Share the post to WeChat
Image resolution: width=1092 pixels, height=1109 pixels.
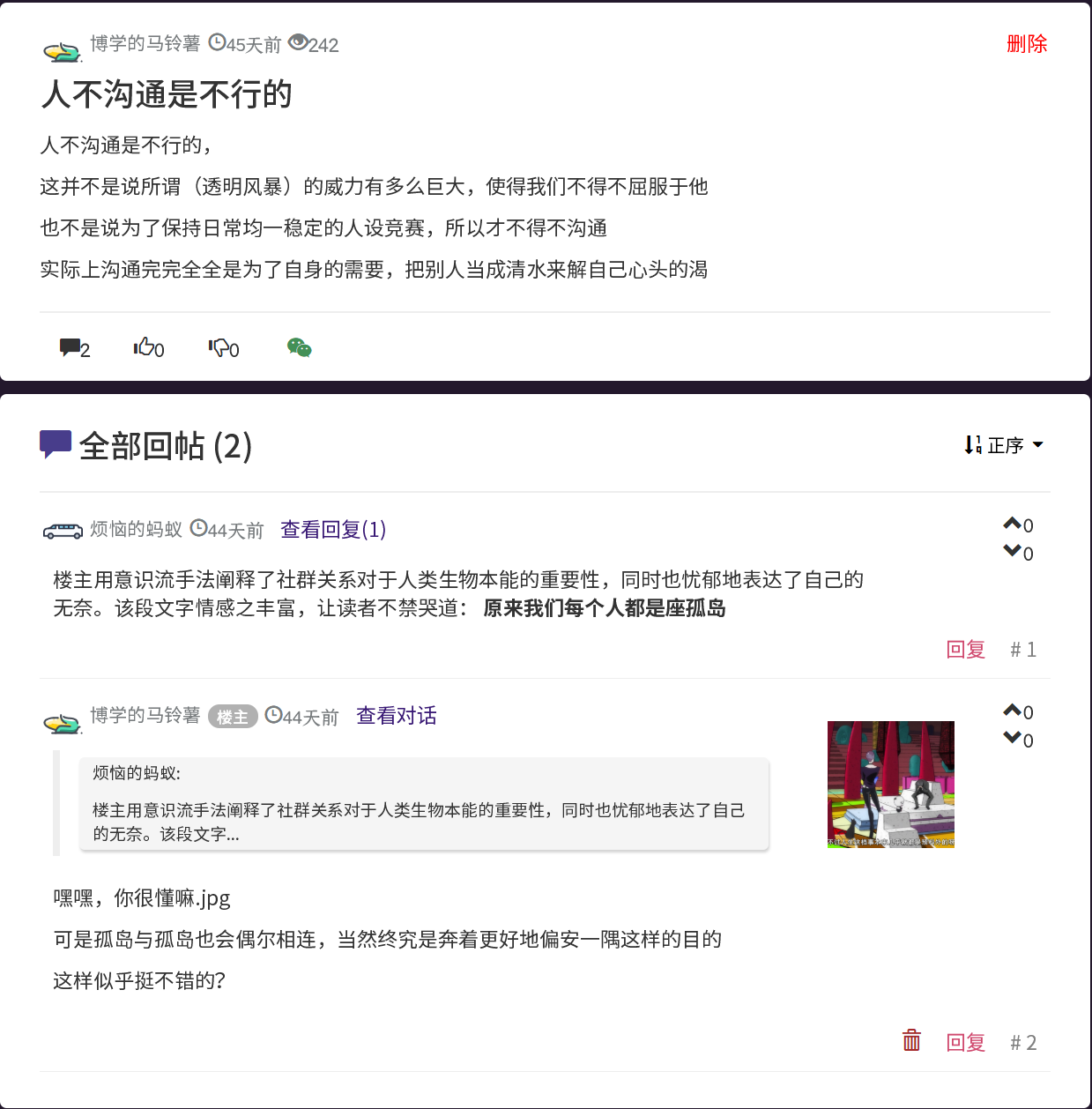point(299,347)
